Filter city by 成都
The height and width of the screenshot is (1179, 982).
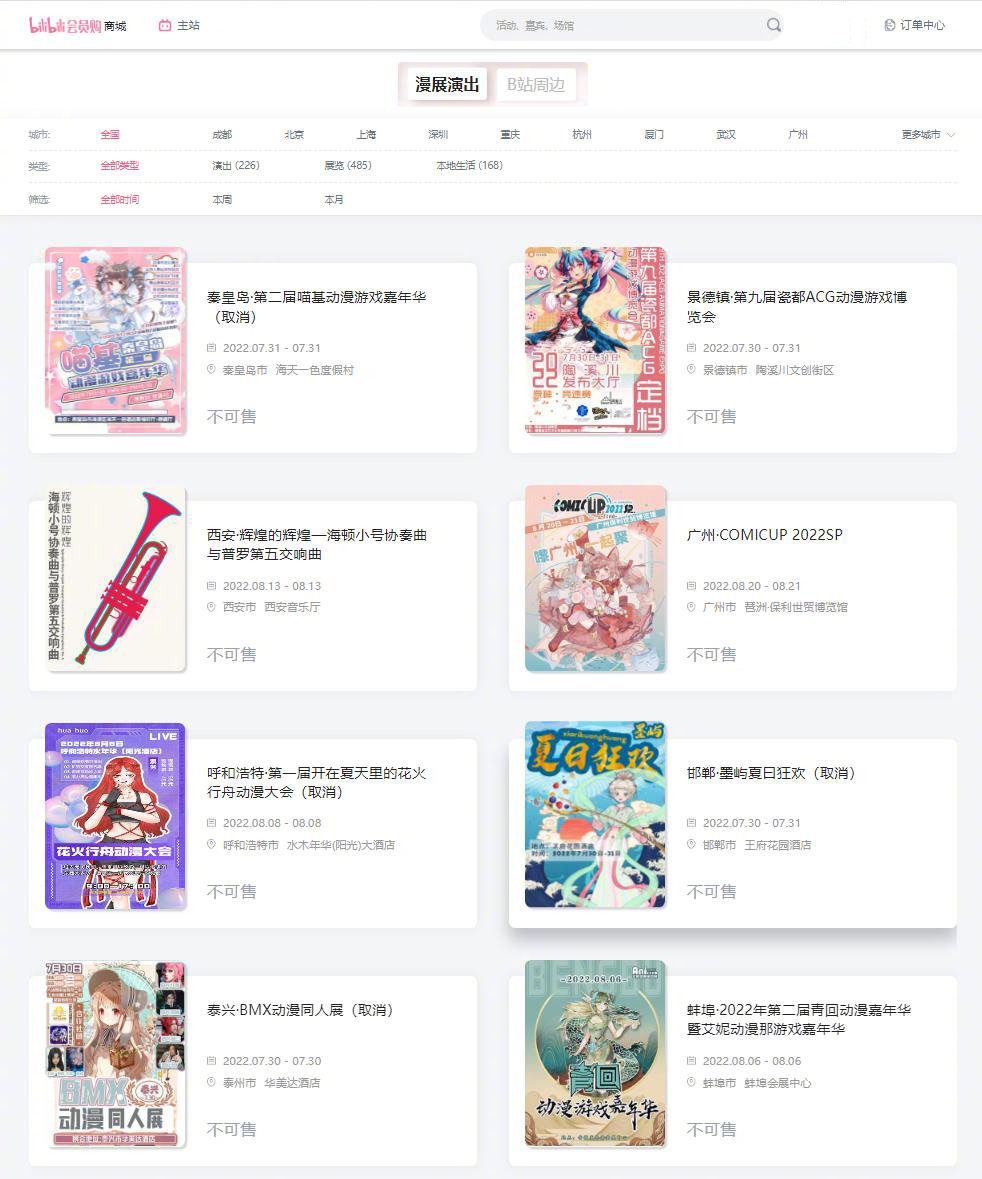click(222, 134)
